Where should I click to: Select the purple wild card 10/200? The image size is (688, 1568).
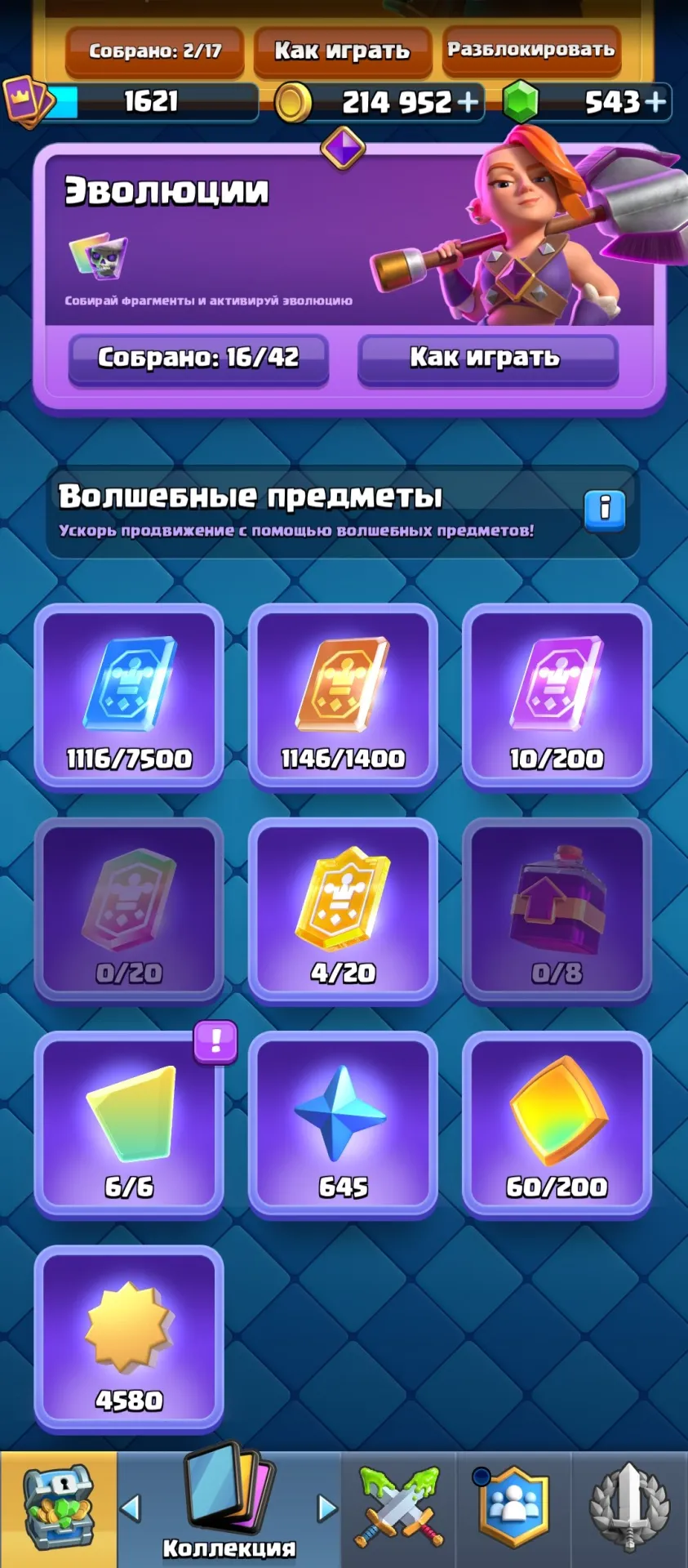tap(557, 697)
